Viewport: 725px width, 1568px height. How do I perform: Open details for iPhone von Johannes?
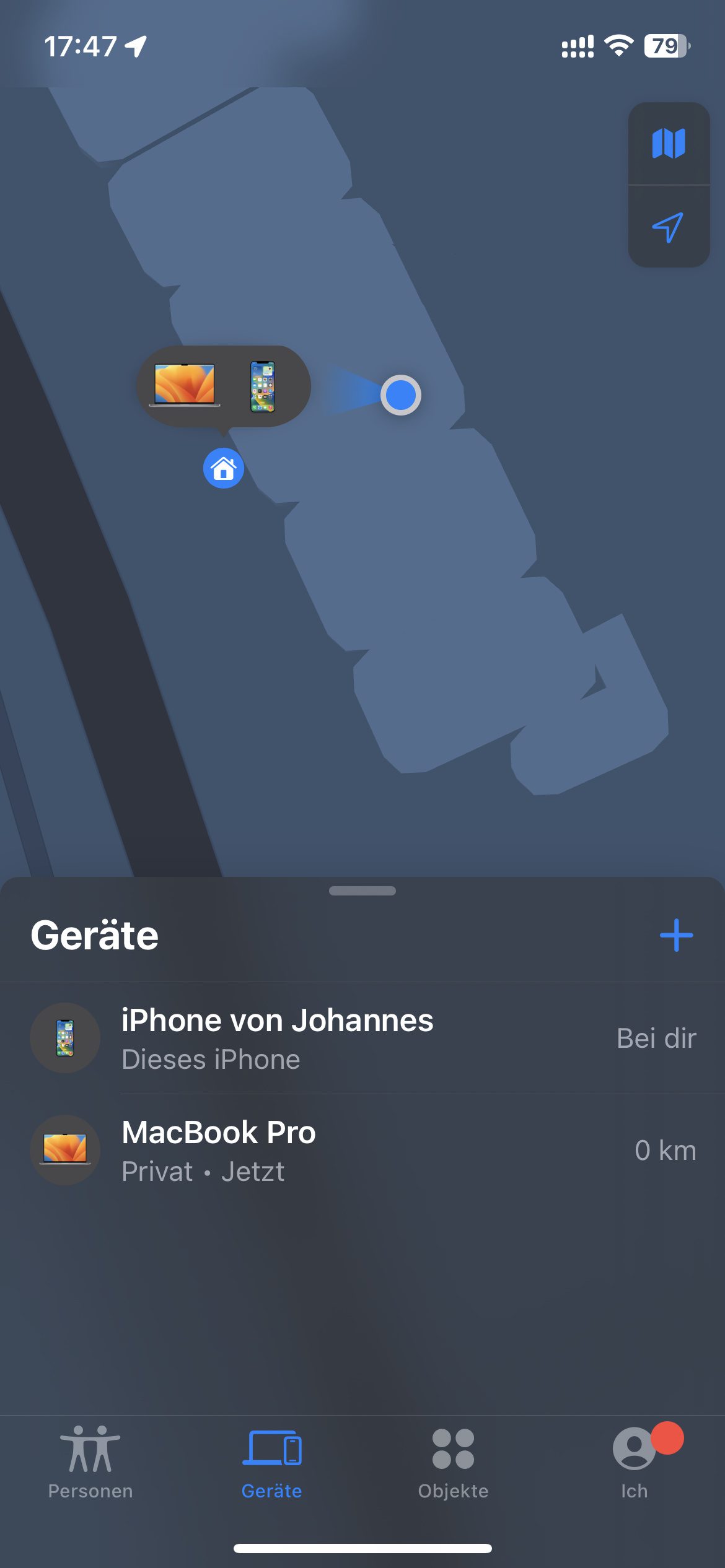tap(279, 1039)
